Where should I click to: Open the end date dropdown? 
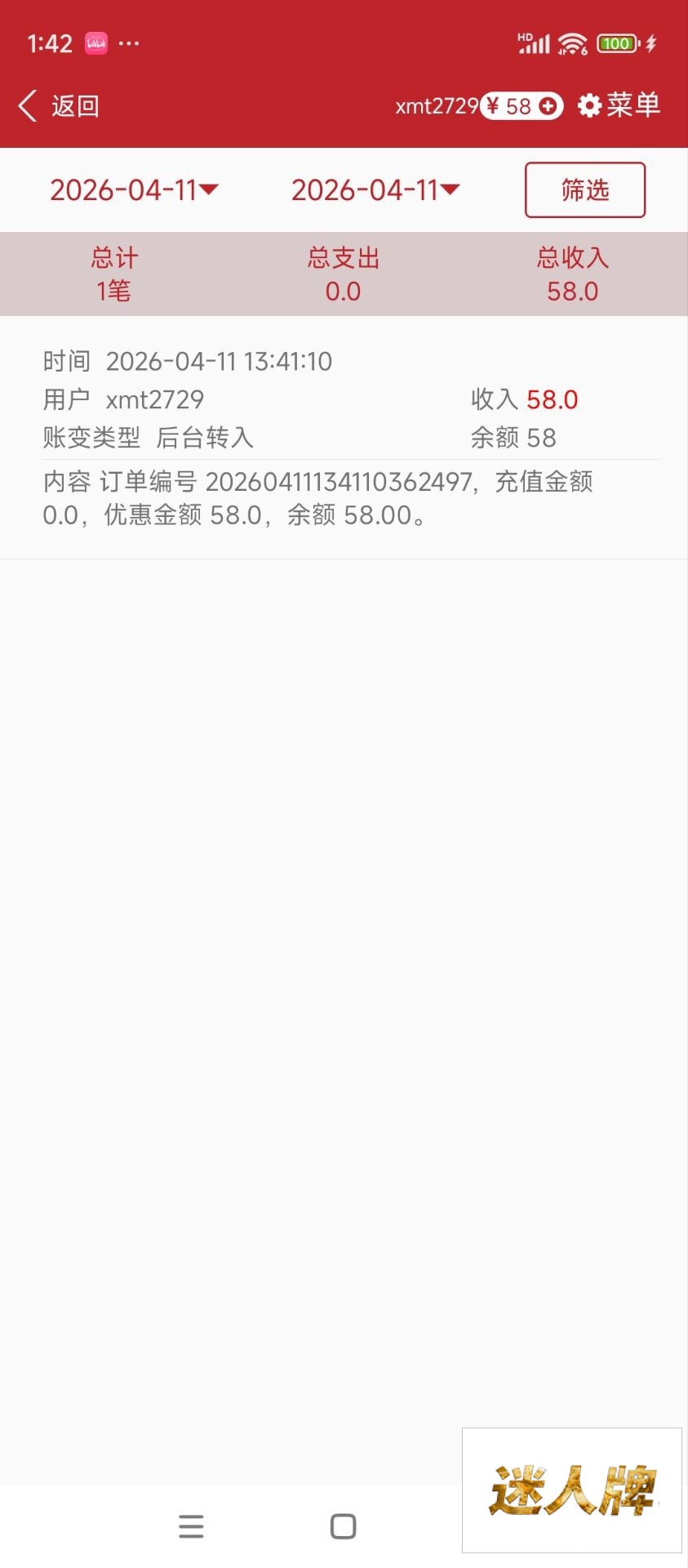(x=375, y=190)
